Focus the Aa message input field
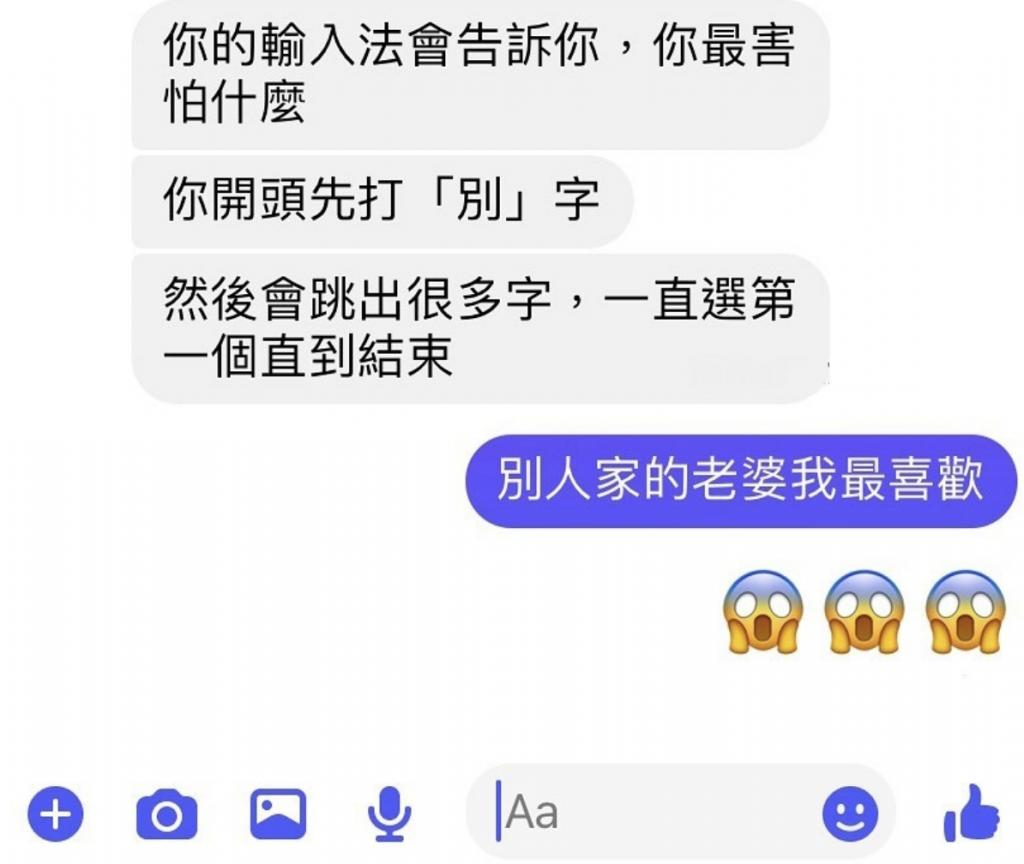Image resolution: width=1024 pixels, height=864 pixels. [650, 812]
